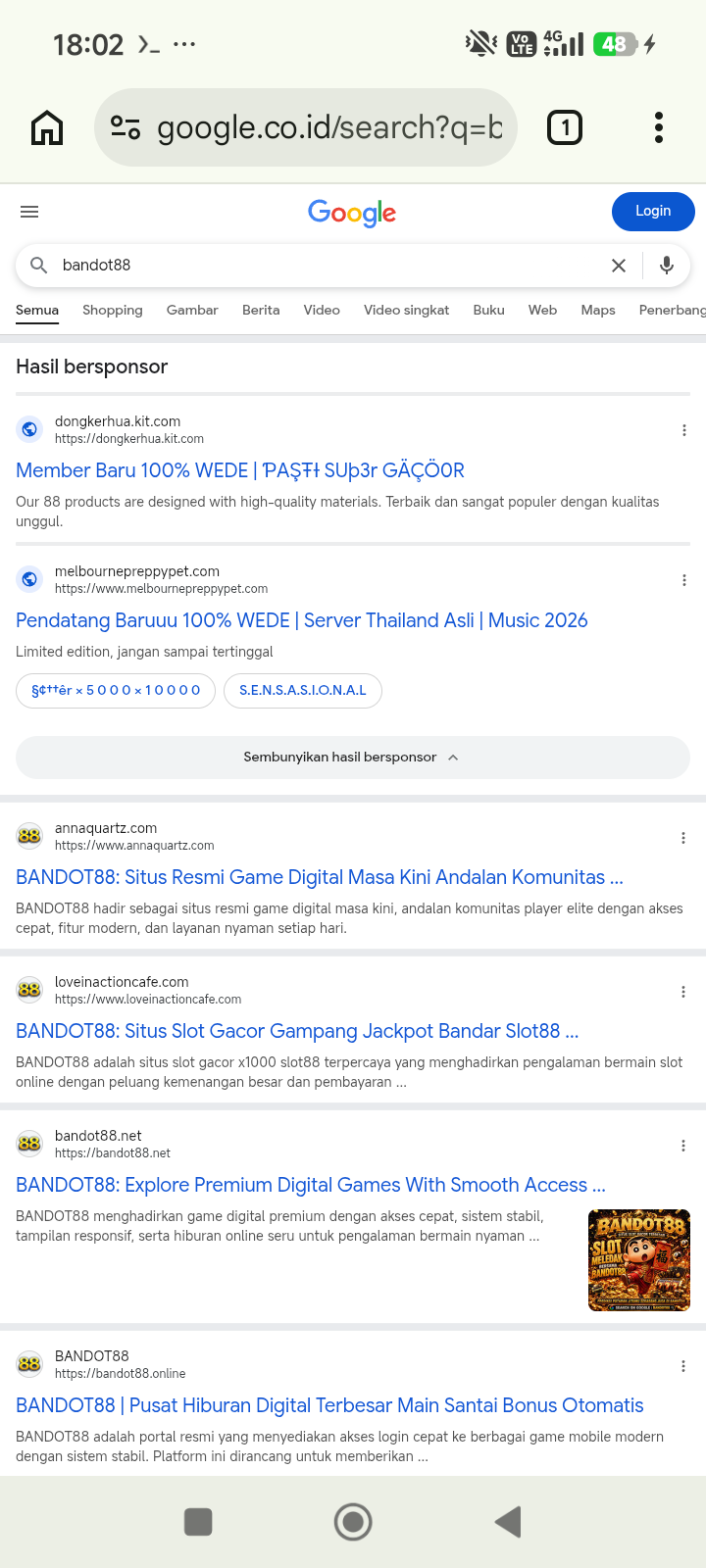This screenshot has width=706, height=1568.
Task: Open the options menu for bandot88.net result
Action: (683, 1146)
